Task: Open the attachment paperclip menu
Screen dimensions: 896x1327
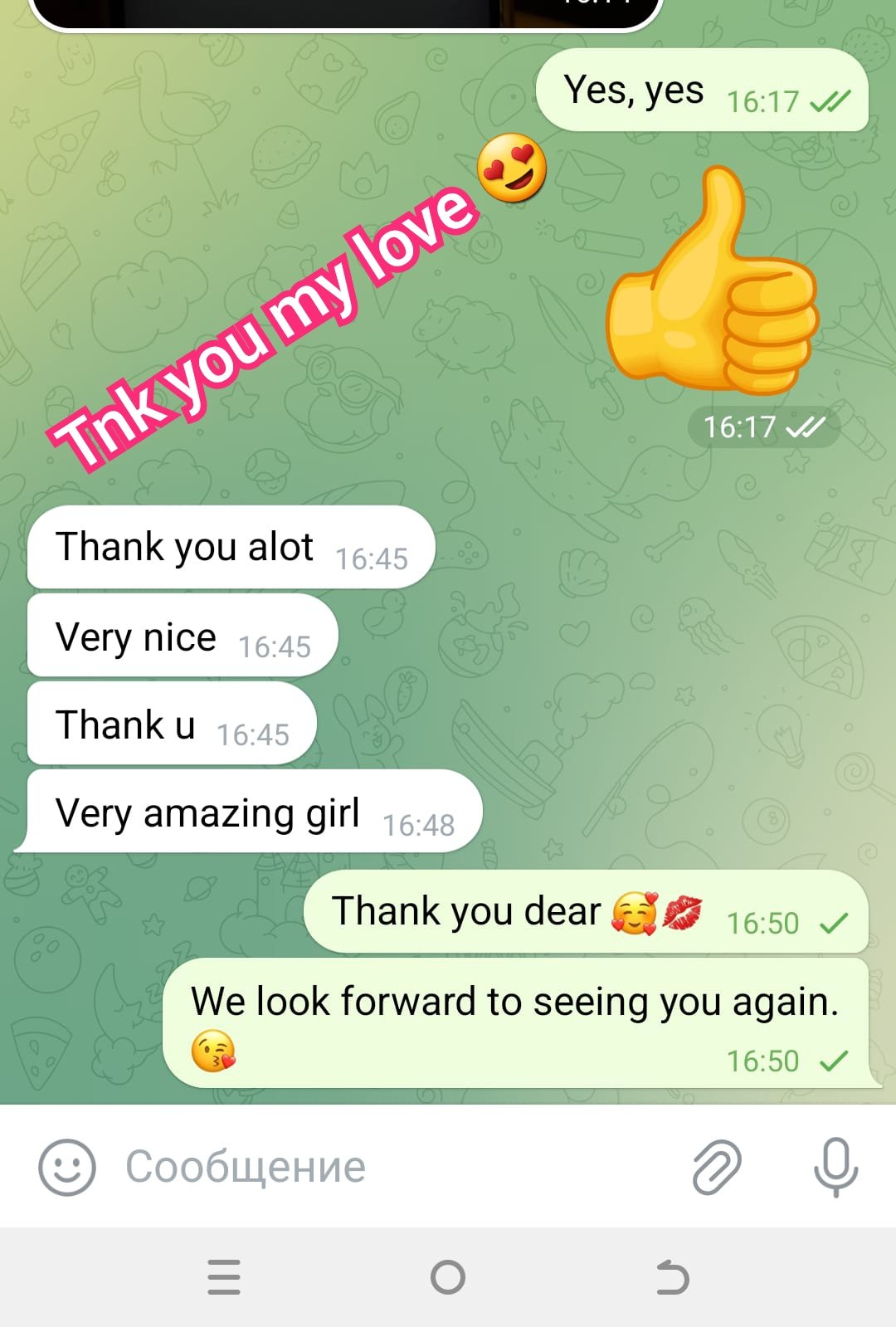Action: point(716,1167)
